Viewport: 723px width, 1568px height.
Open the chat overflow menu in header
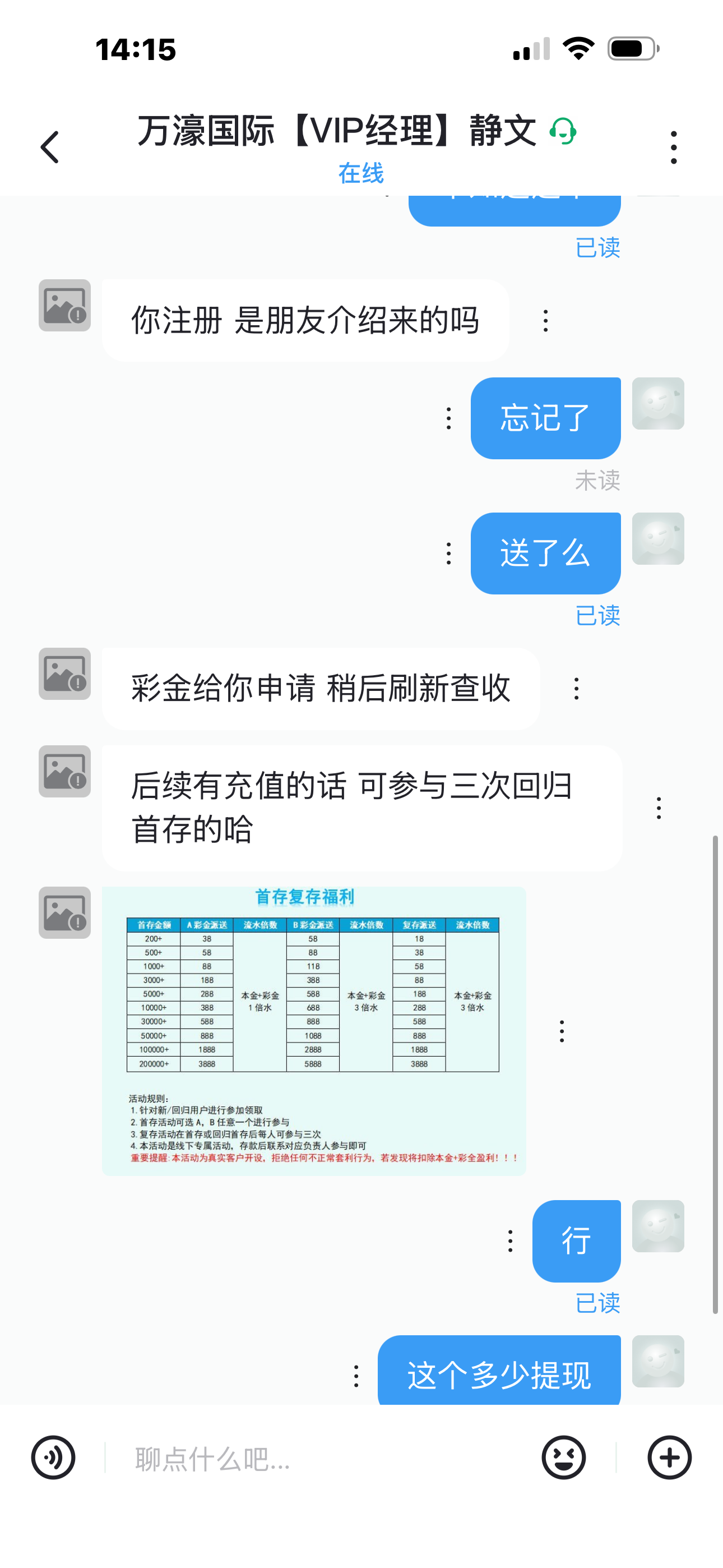click(x=673, y=147)
